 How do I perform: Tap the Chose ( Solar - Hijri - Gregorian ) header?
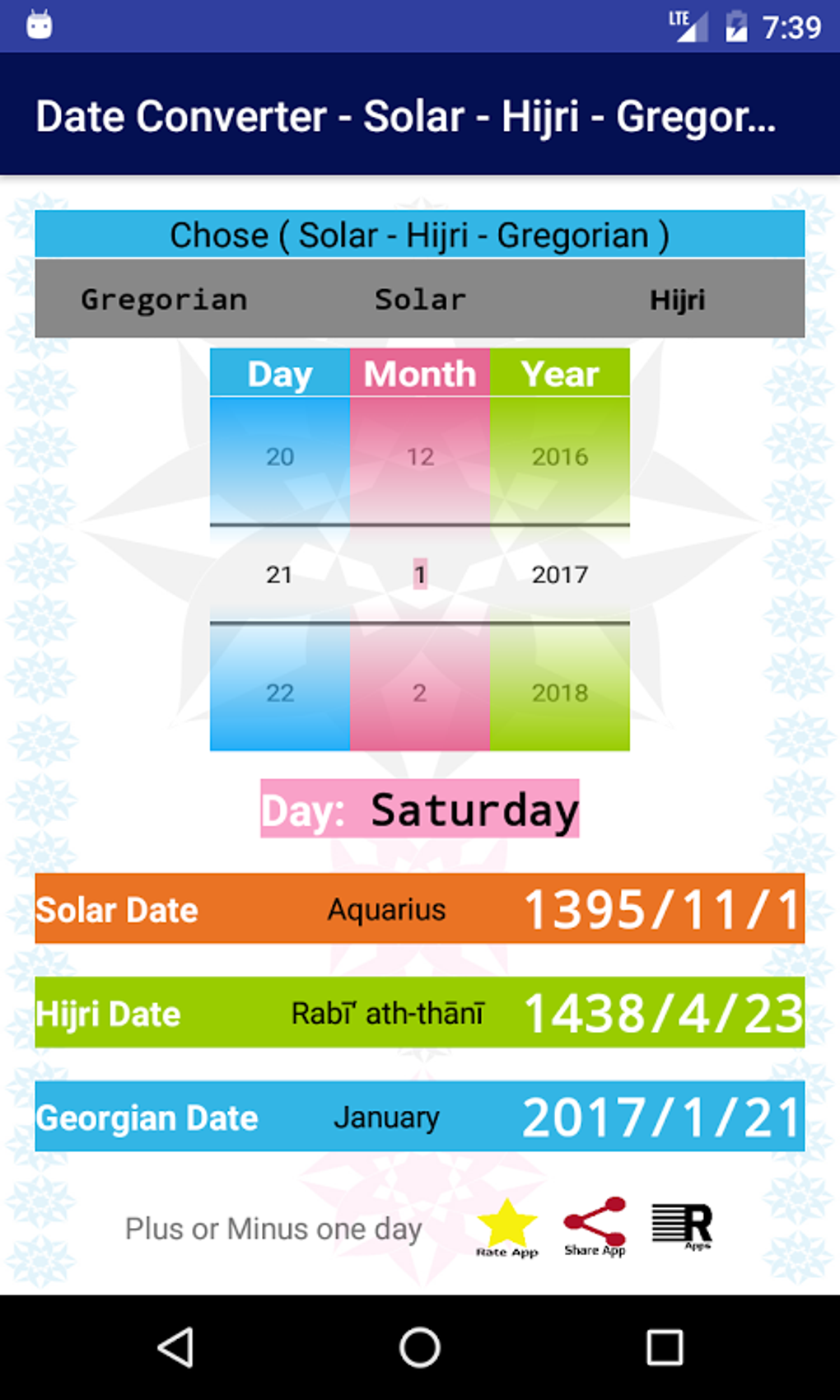coord(419,235)
